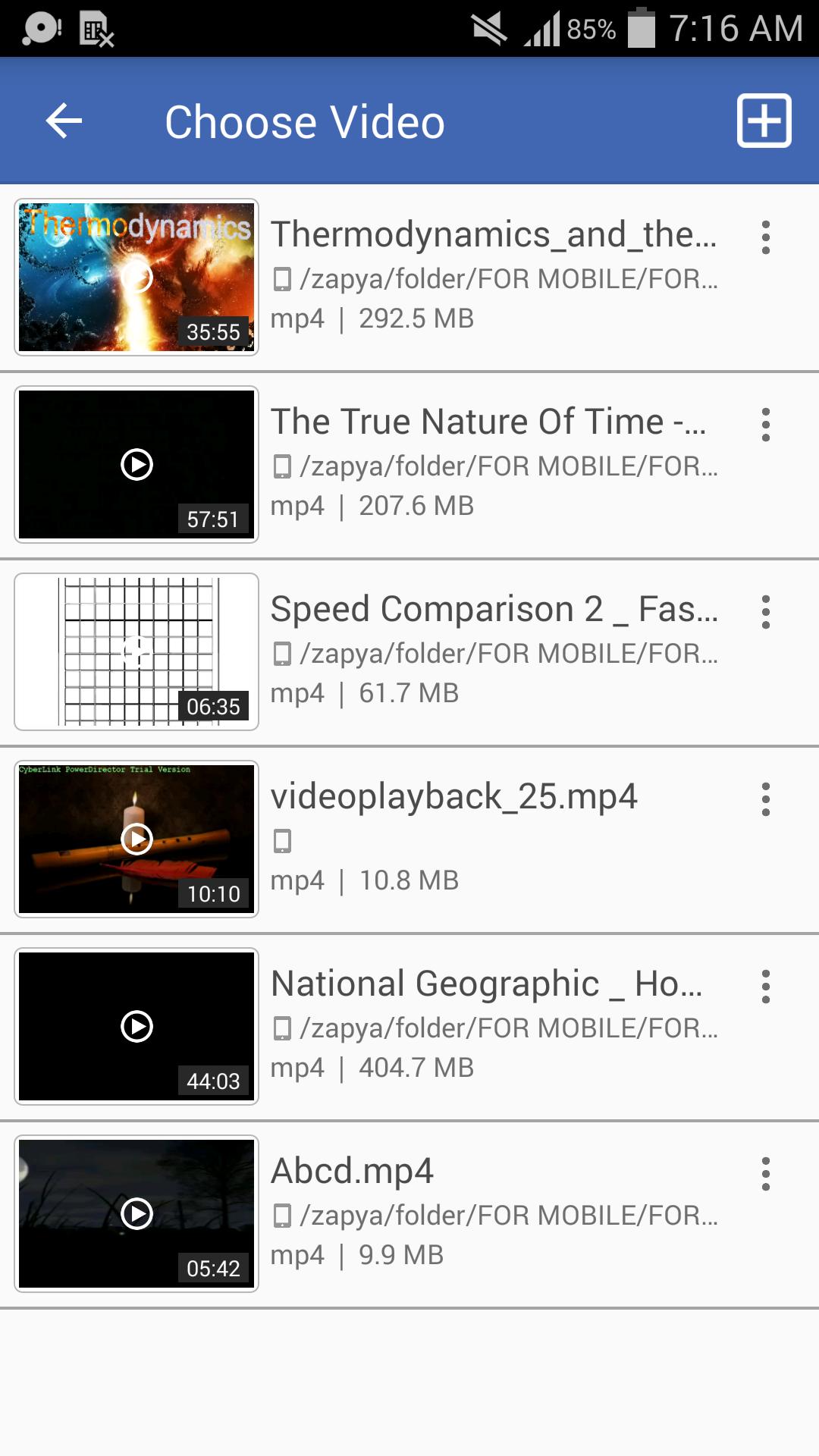This screenshot has width=819, height=1456.
Task: Go back using the arrow icon
Action: tap(64, 121)
